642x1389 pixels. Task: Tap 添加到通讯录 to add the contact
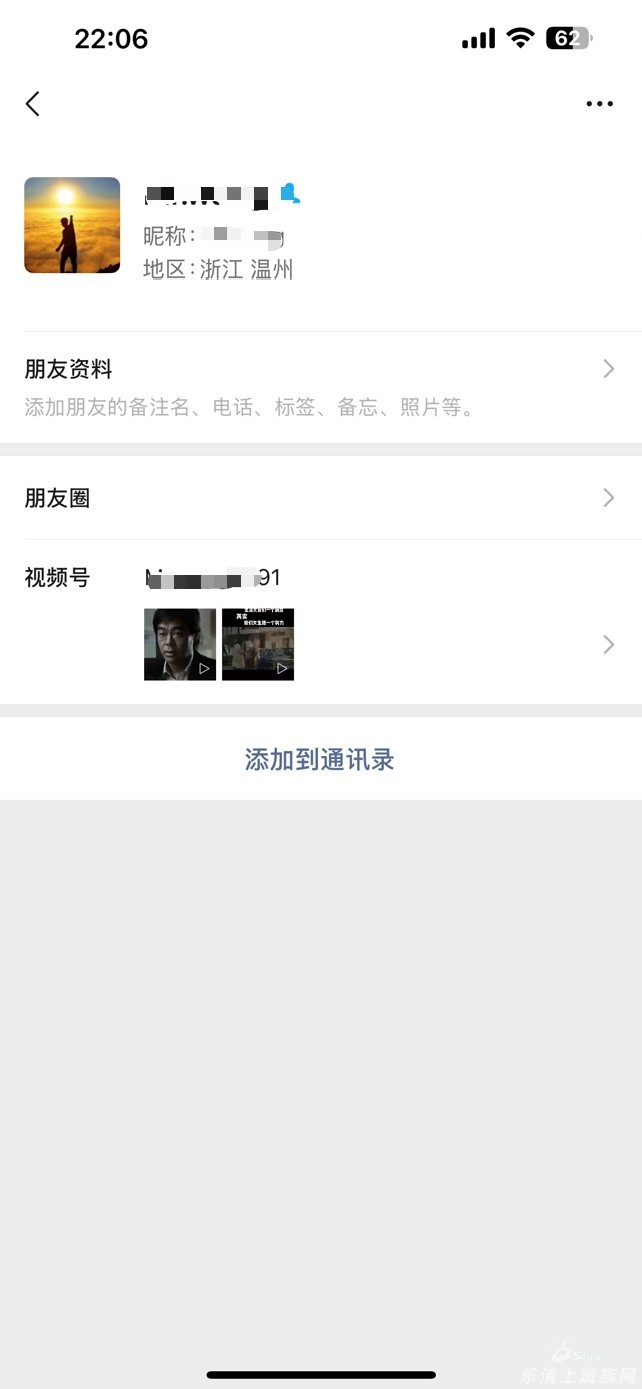[x=320, y=759]
